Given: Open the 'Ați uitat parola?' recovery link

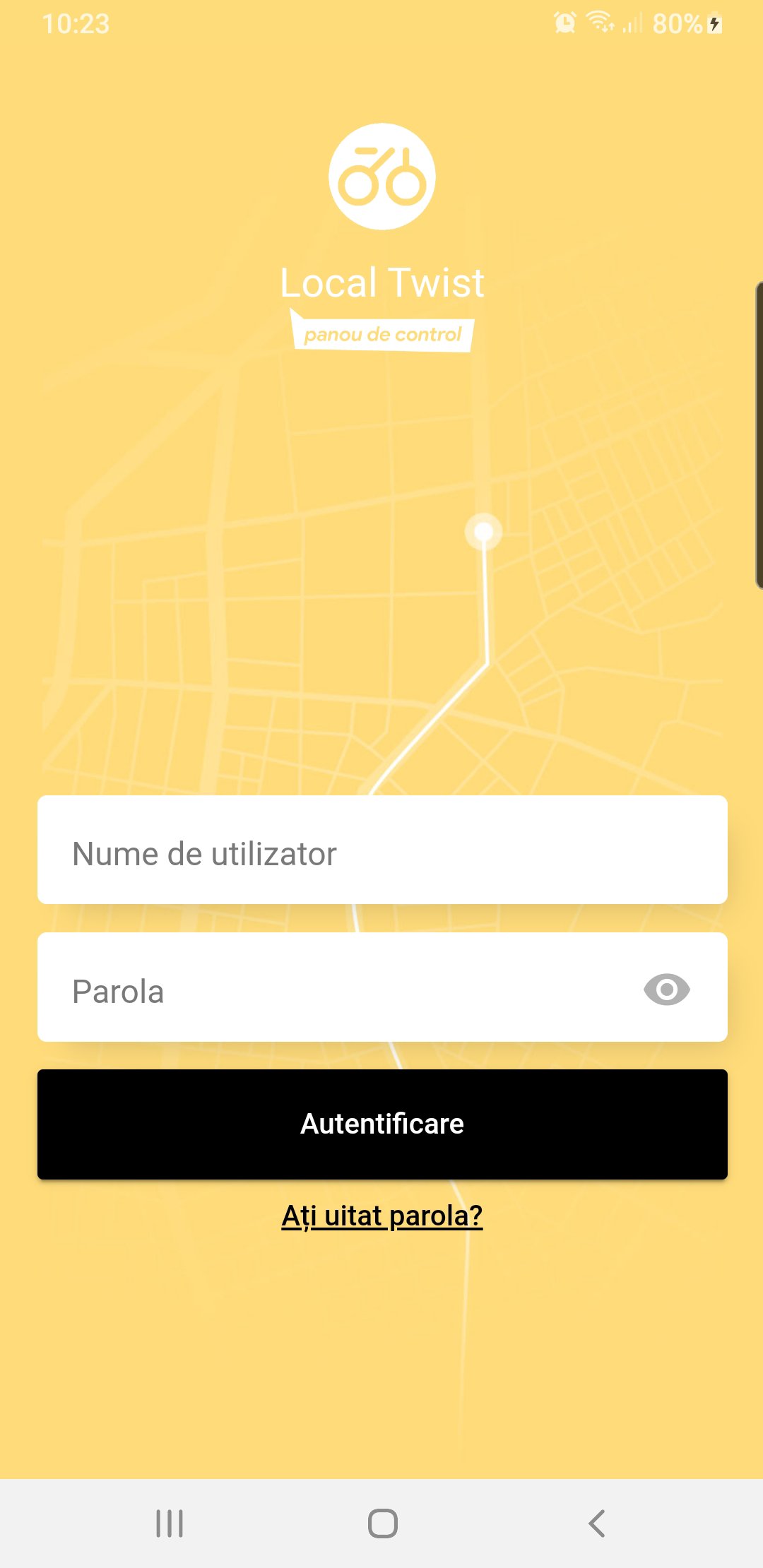Looking at the screenshot, I should 381,1216.
